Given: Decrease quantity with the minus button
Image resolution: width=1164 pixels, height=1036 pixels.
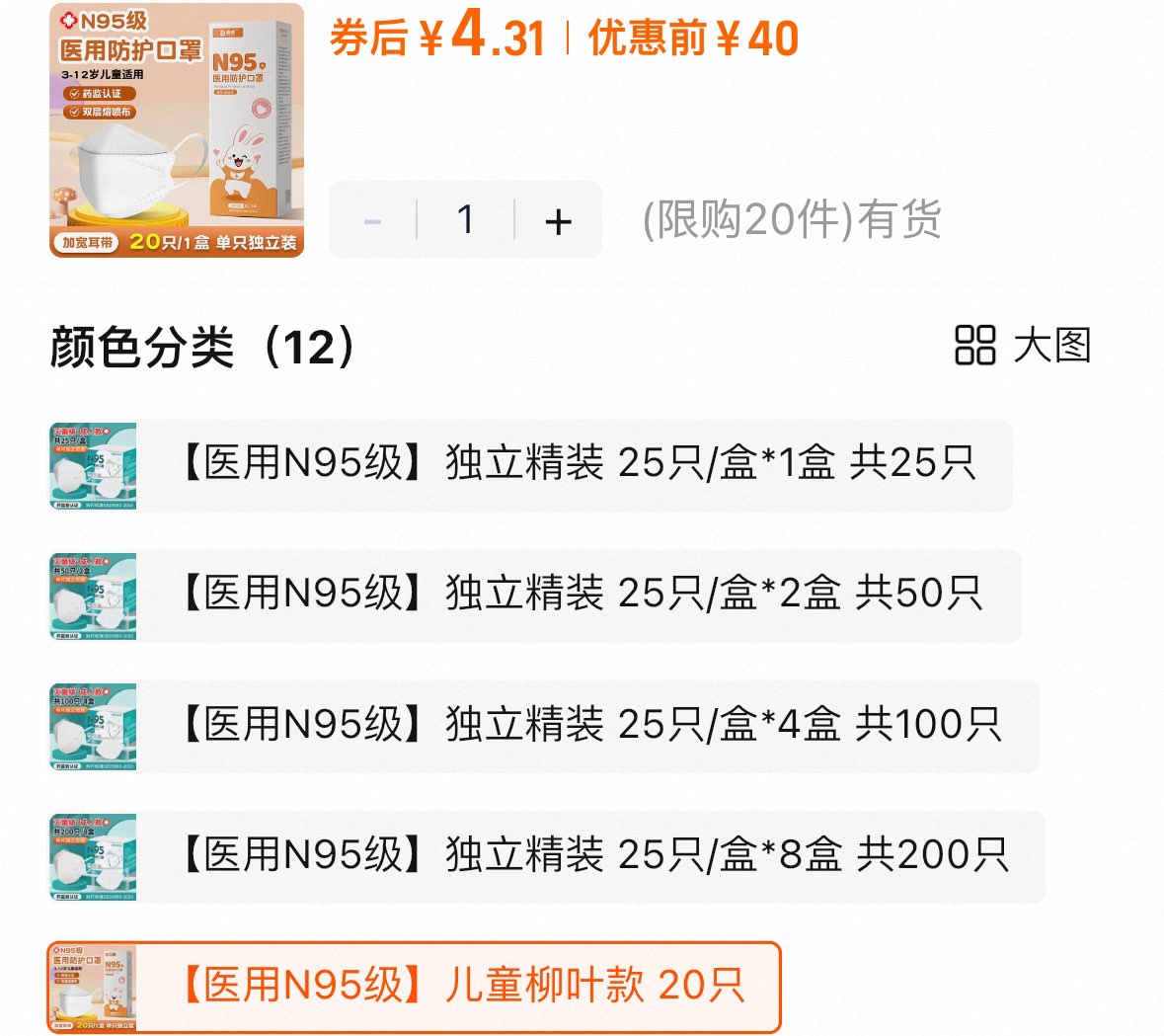Looking at the screenshot, I should [372, 220].
